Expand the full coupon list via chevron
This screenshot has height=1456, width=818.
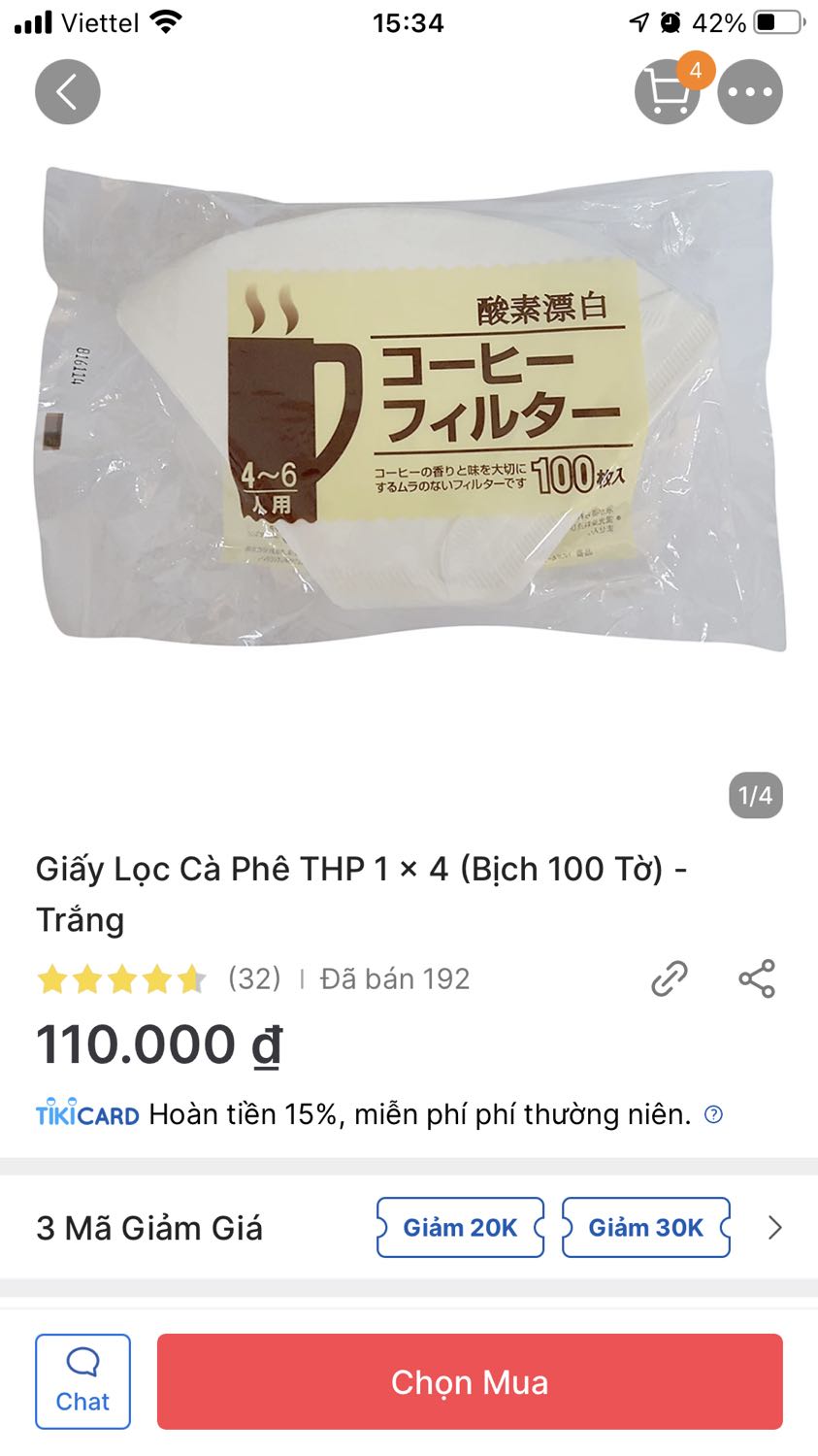tap(774, 1227)
